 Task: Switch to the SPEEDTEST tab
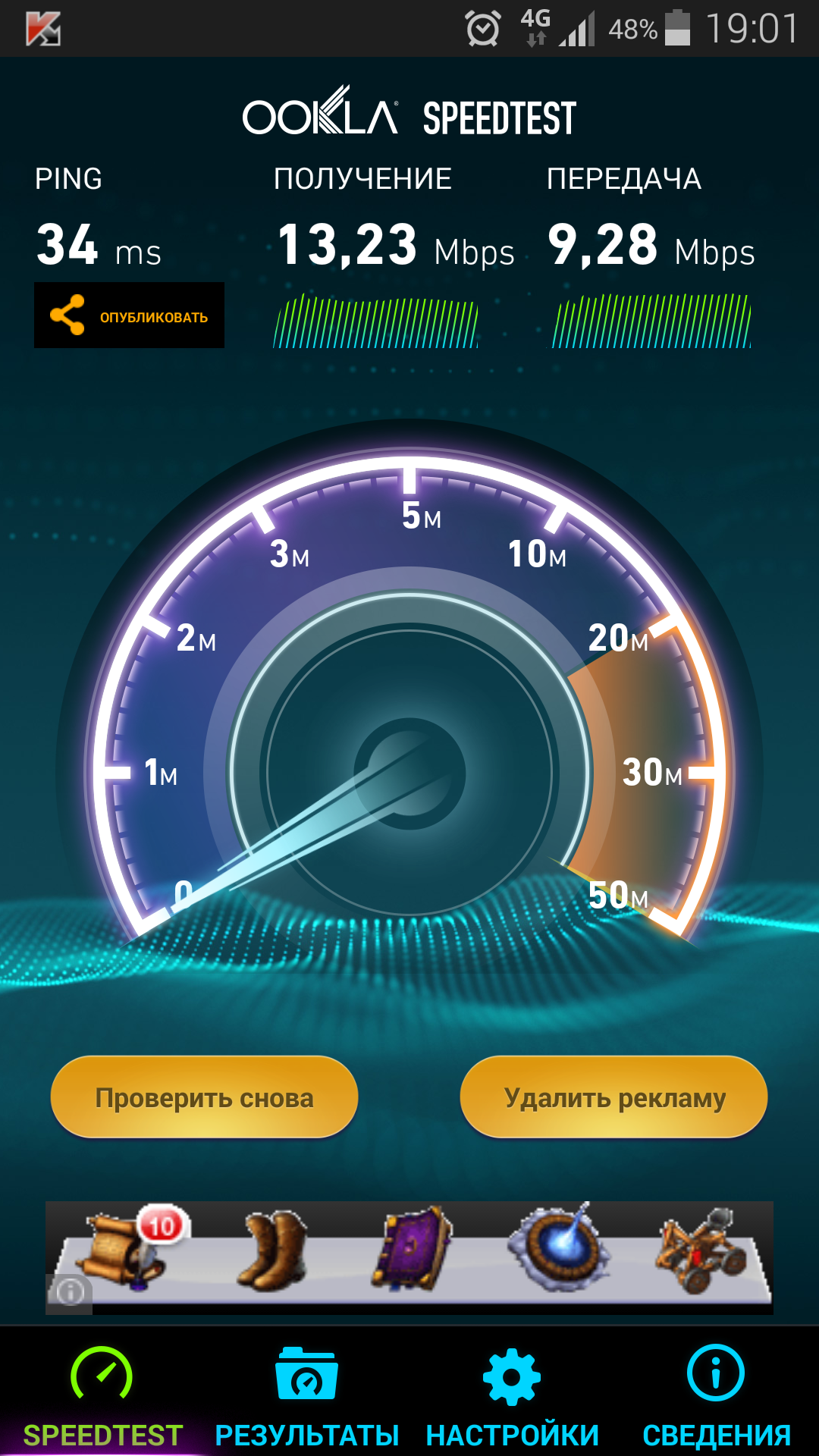[102, 1395]
